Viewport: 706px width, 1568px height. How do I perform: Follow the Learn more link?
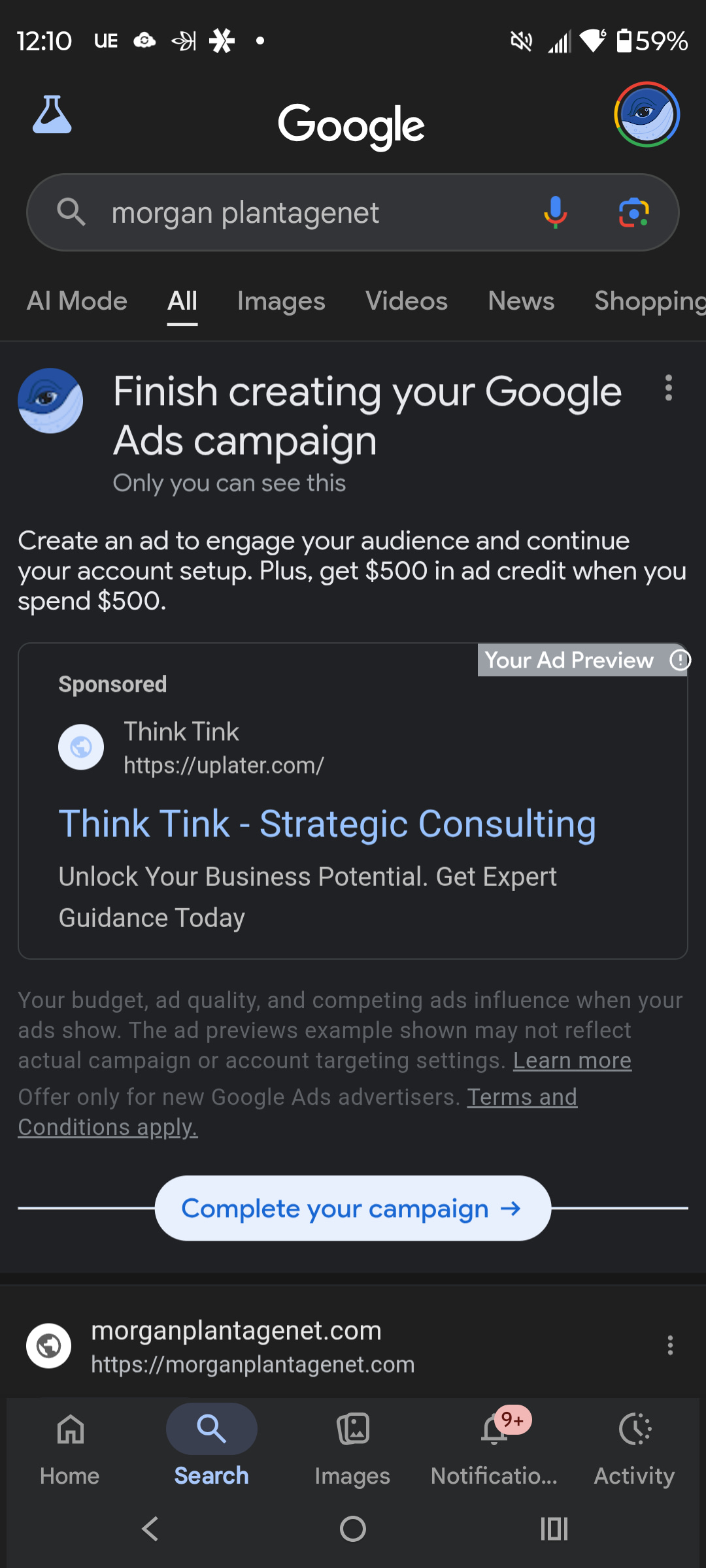[x=572, y=1060]
